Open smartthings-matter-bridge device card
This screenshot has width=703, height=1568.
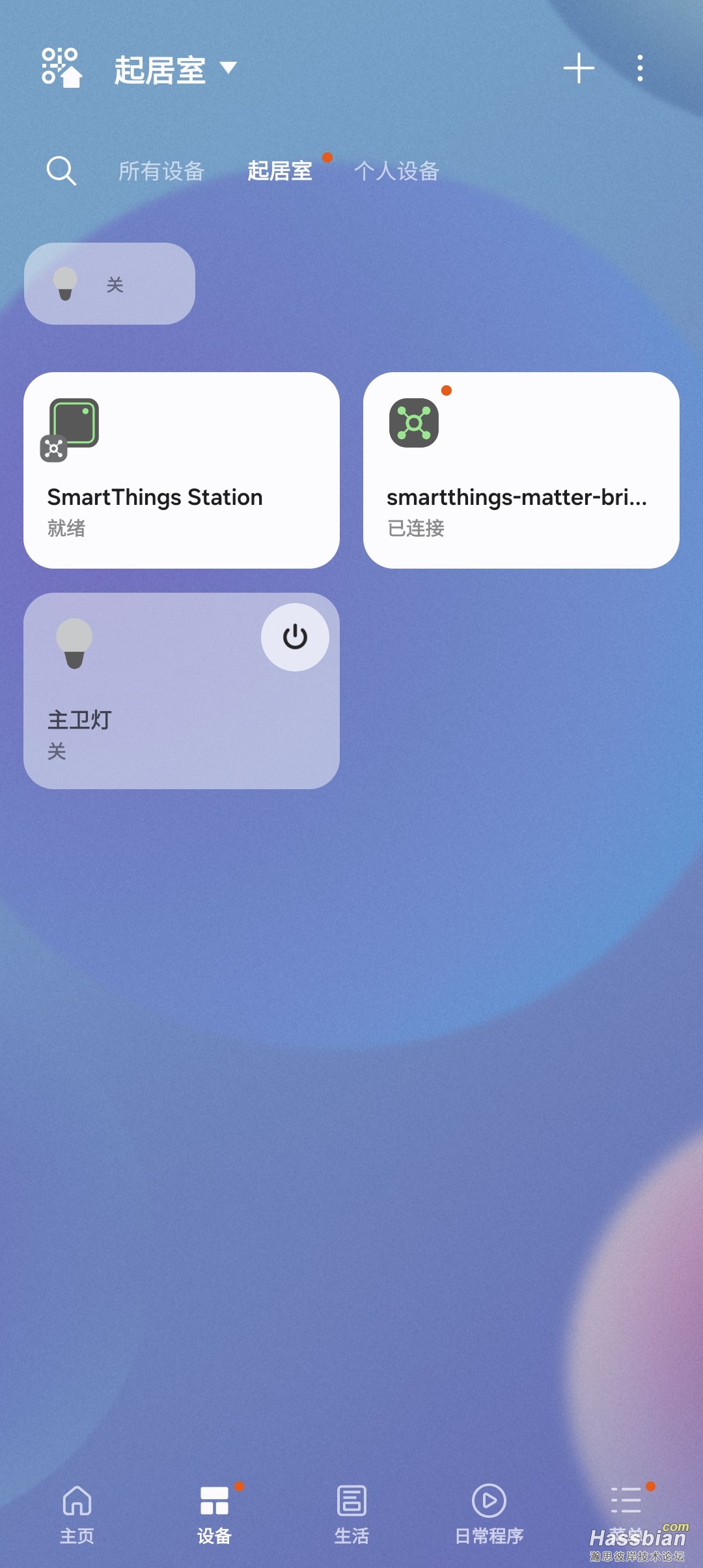coord(521,470)
